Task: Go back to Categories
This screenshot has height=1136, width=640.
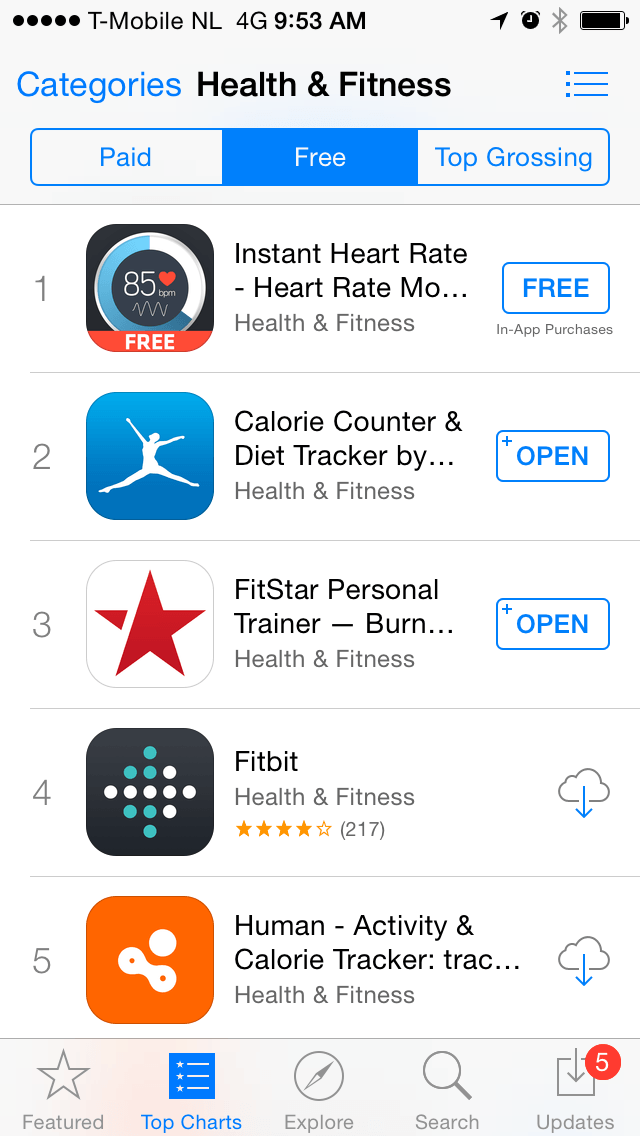Action: 99,85
